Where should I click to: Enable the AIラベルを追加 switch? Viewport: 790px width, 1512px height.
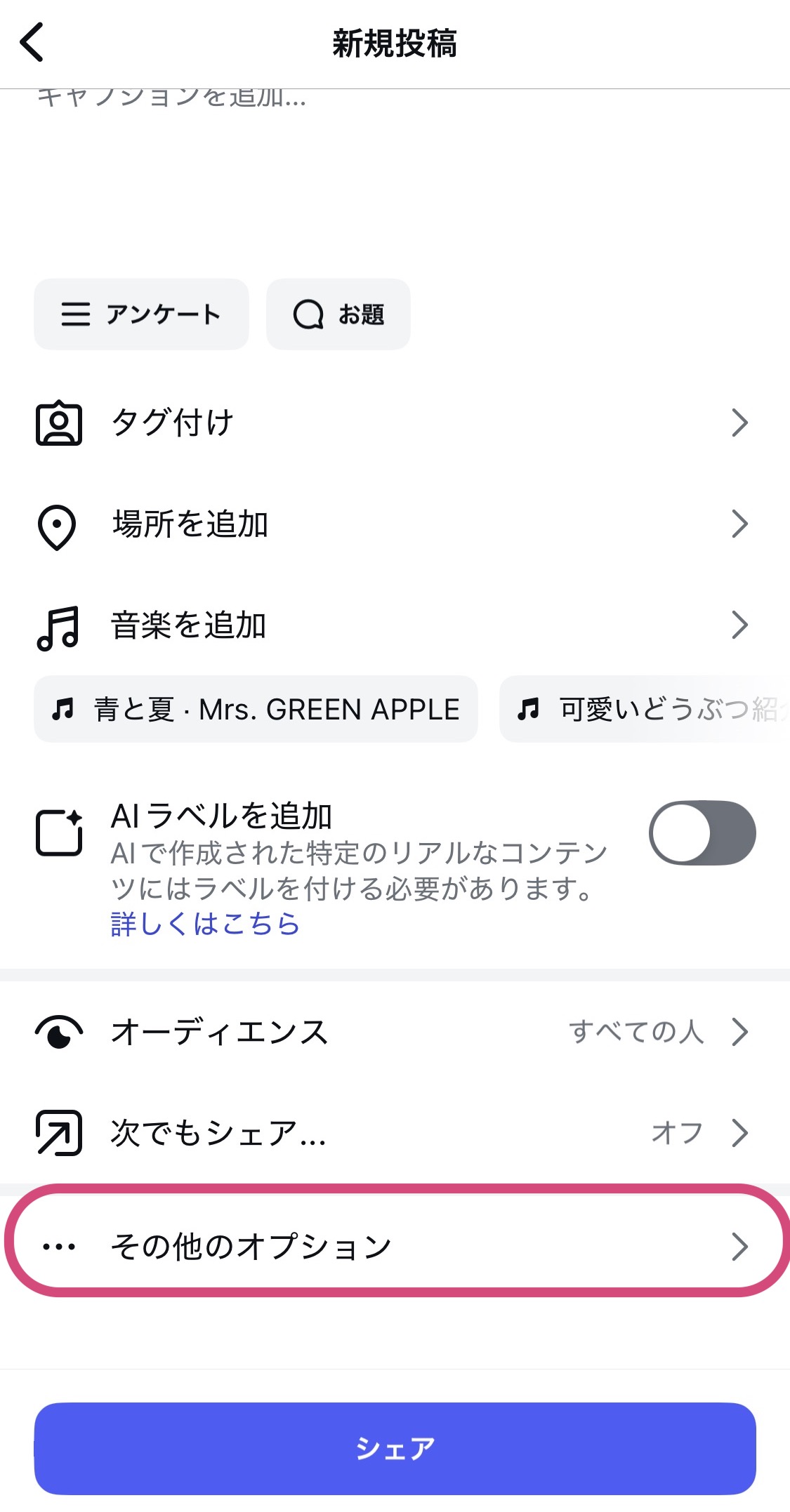point(702,833)
